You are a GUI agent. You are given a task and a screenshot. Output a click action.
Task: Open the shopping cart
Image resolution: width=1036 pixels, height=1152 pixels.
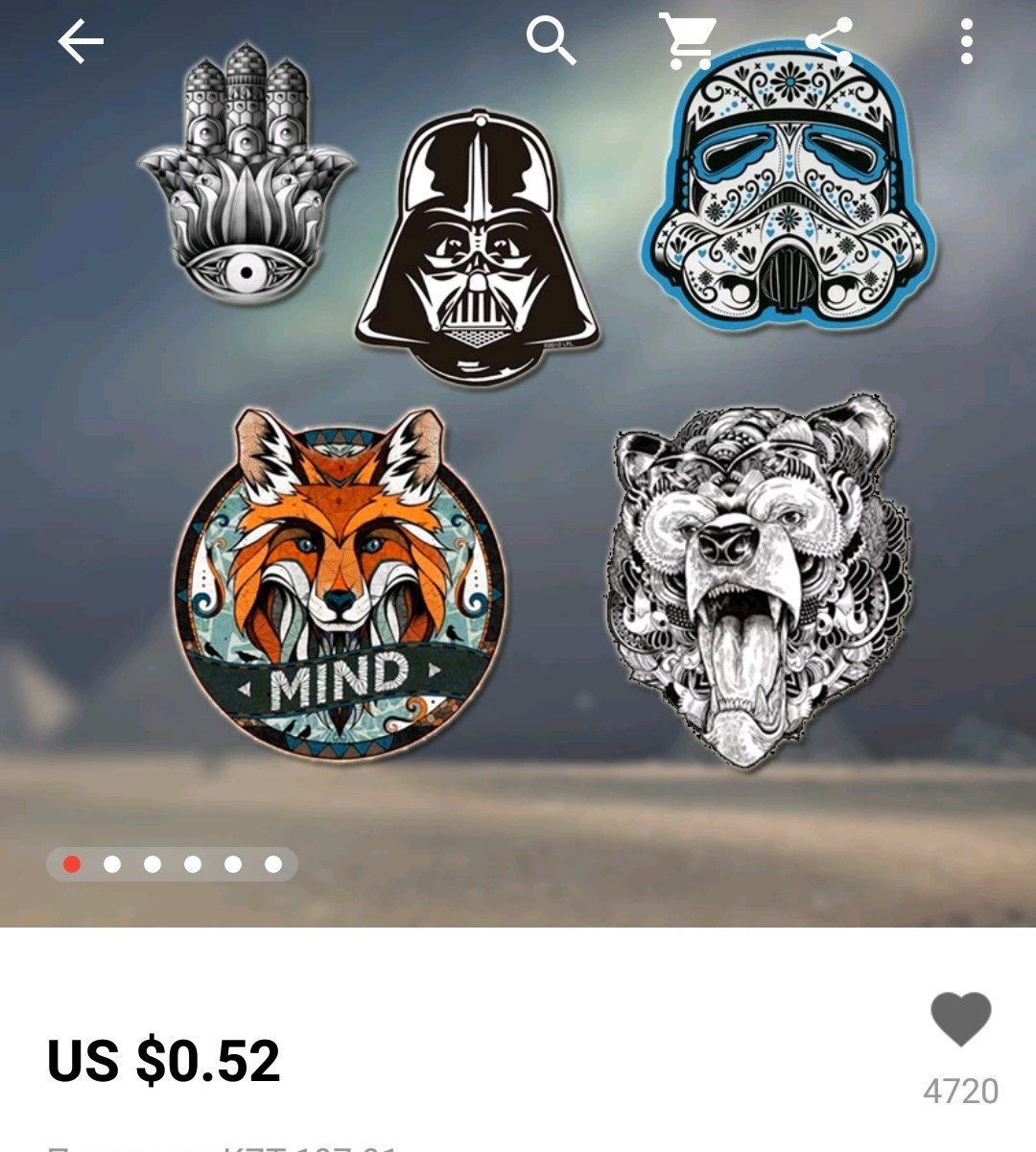688,41
